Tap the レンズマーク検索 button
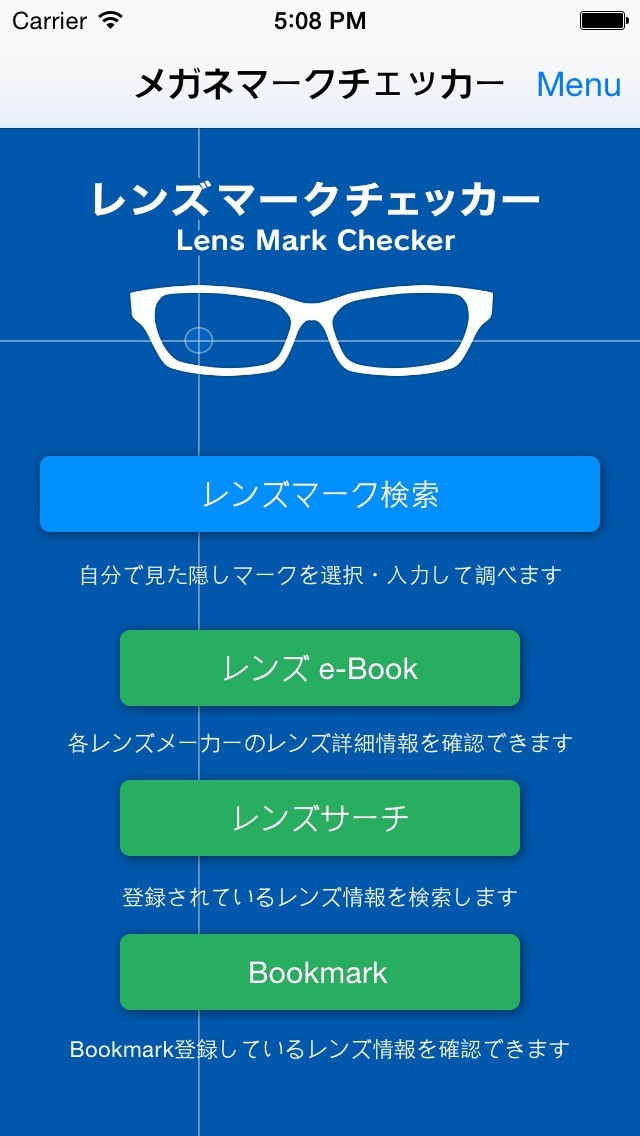This screenshot has height=1136, width=640. 320,494
